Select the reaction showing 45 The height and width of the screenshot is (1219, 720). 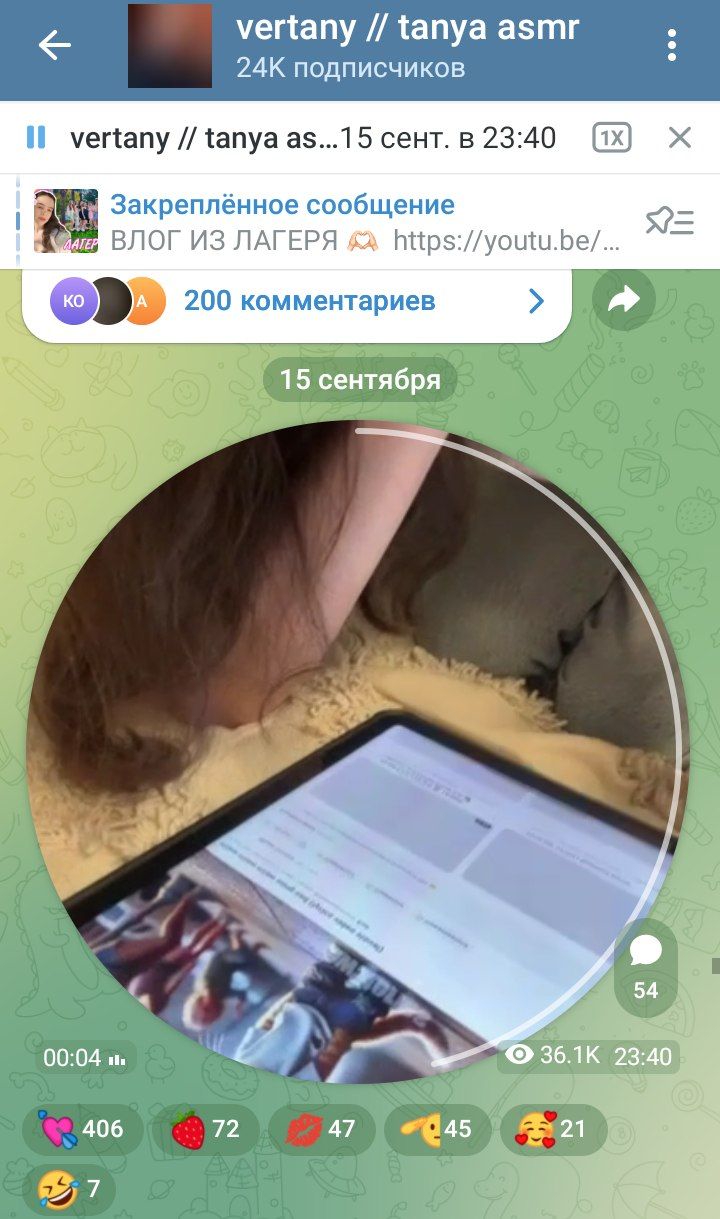click(437, 1130)
